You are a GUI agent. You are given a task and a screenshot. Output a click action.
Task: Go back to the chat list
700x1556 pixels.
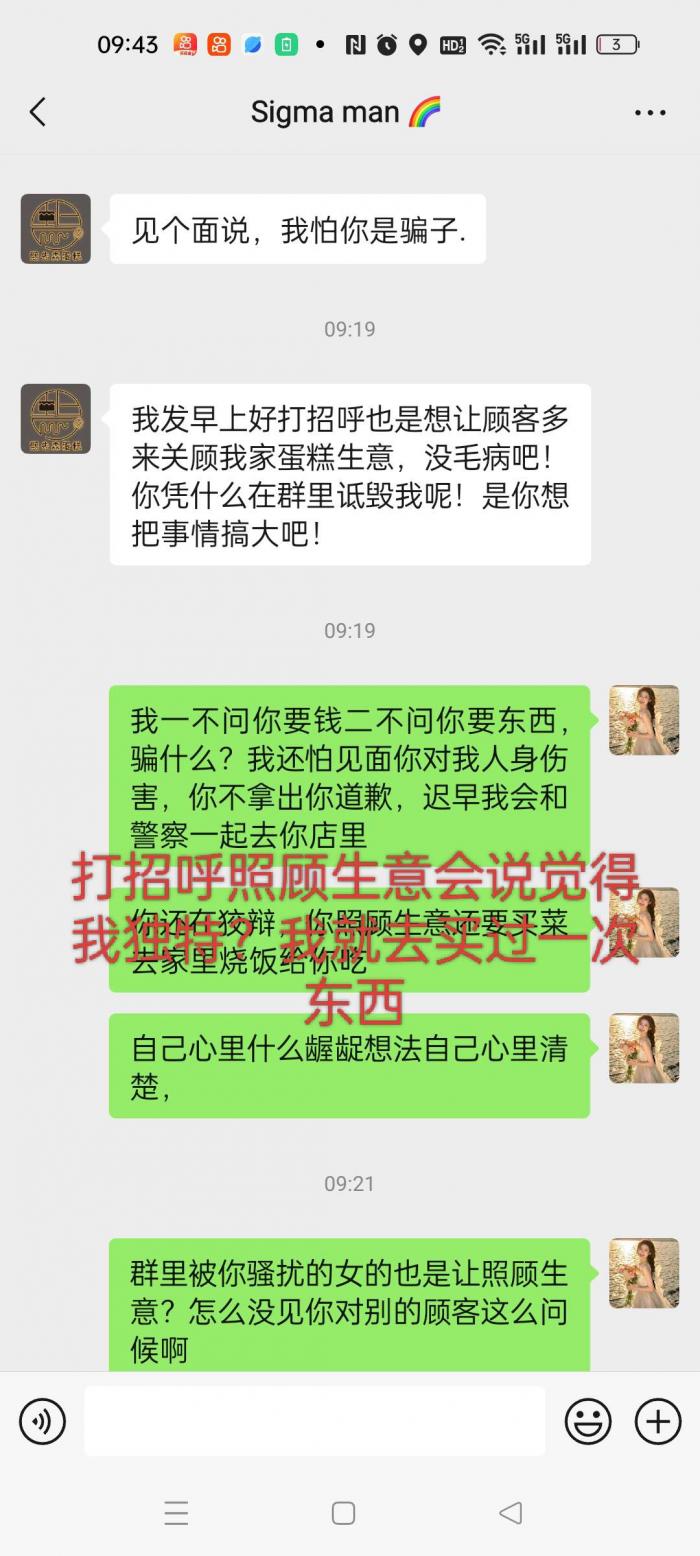tap(38, 112)
